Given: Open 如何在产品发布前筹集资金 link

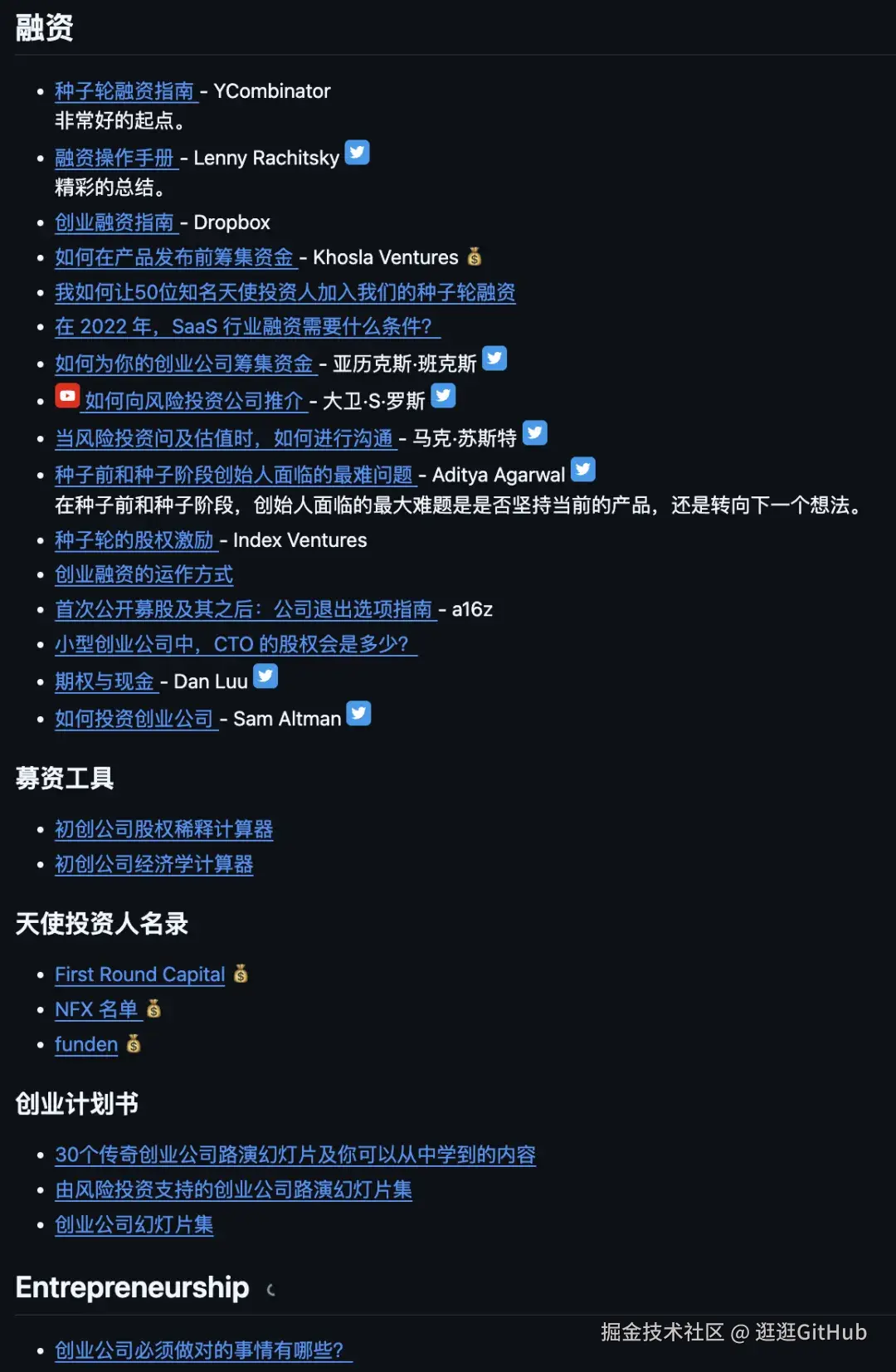Looking at the screenshot, I should pyautogui.click(x=174, y=257).
